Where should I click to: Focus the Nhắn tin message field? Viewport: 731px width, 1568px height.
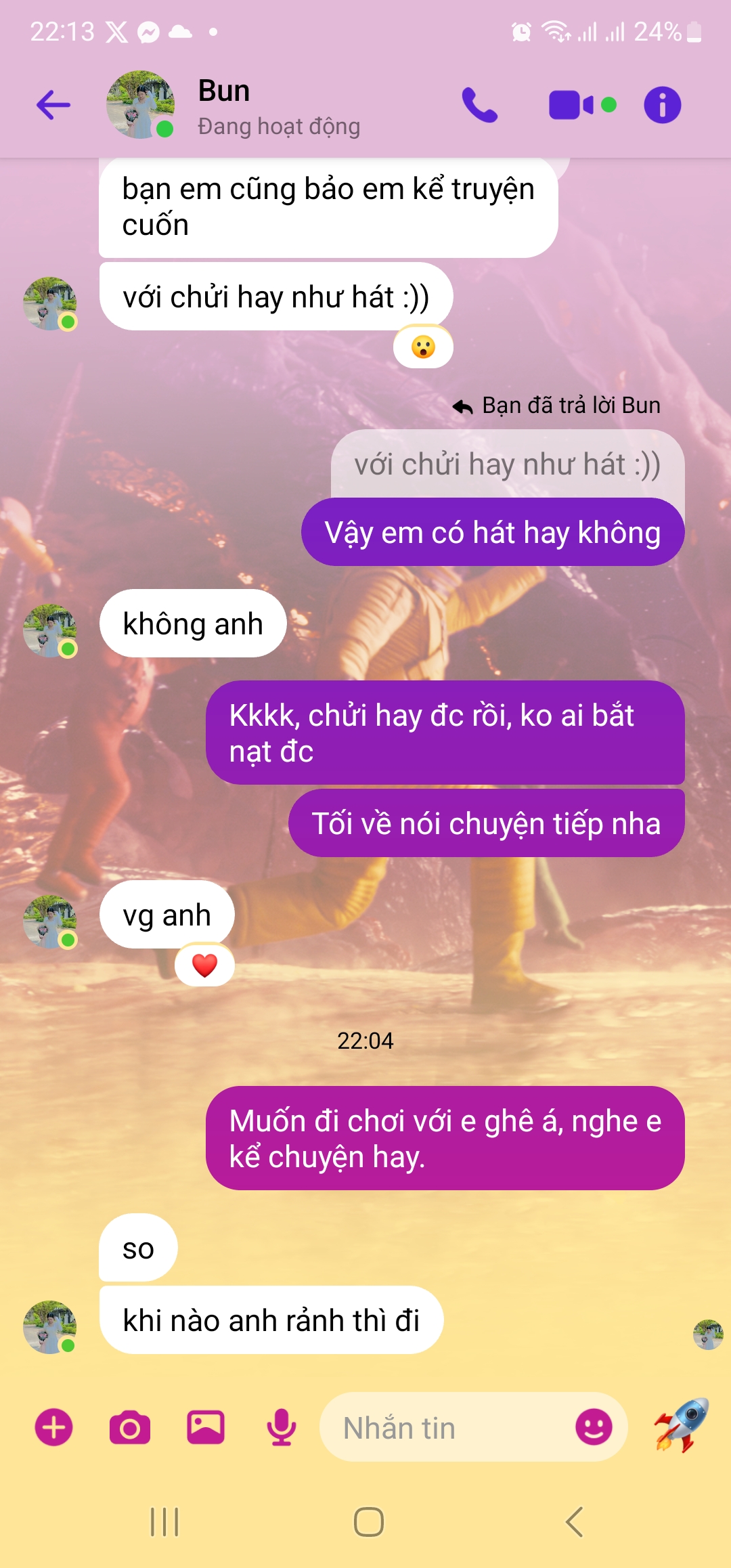point(447,1427)
